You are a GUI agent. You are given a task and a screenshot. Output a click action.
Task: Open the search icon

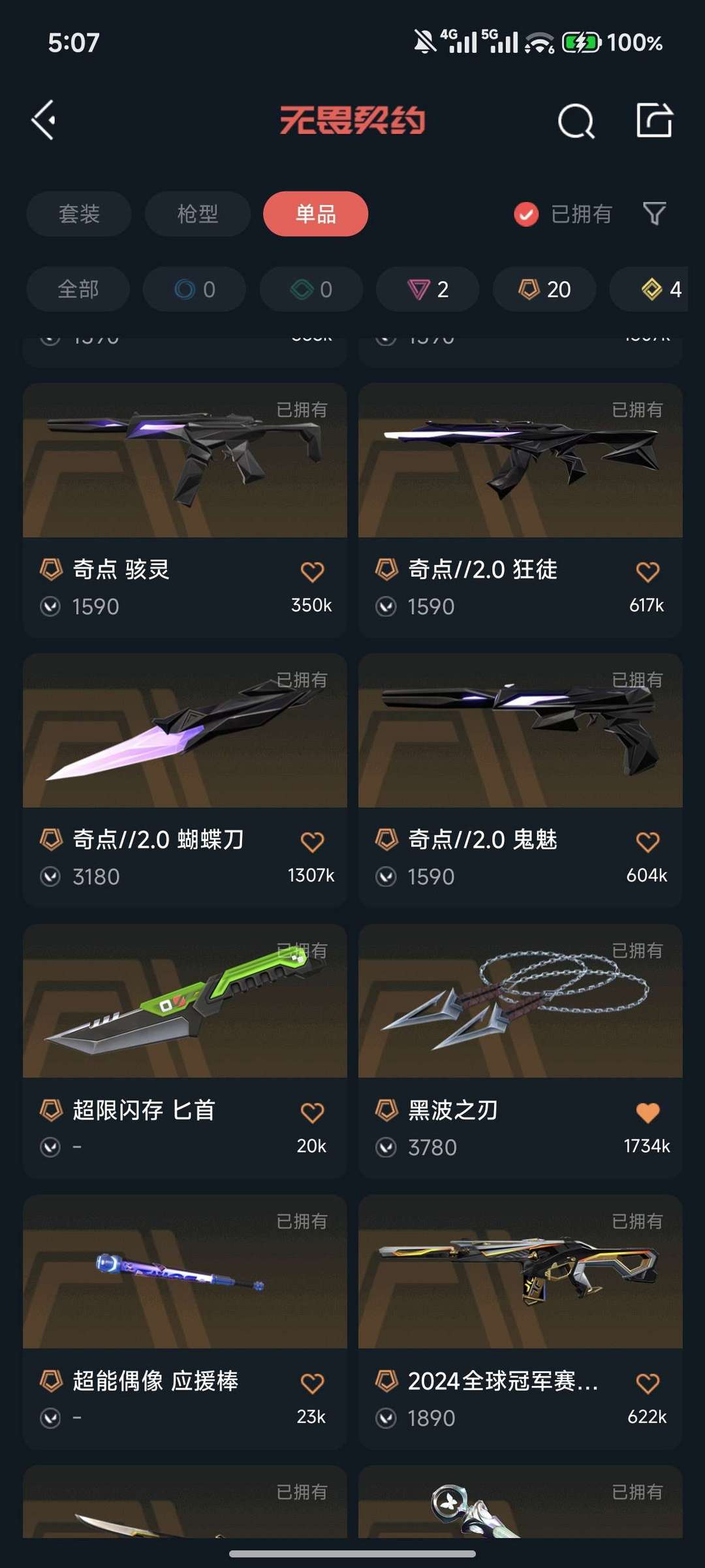point(576,121)
